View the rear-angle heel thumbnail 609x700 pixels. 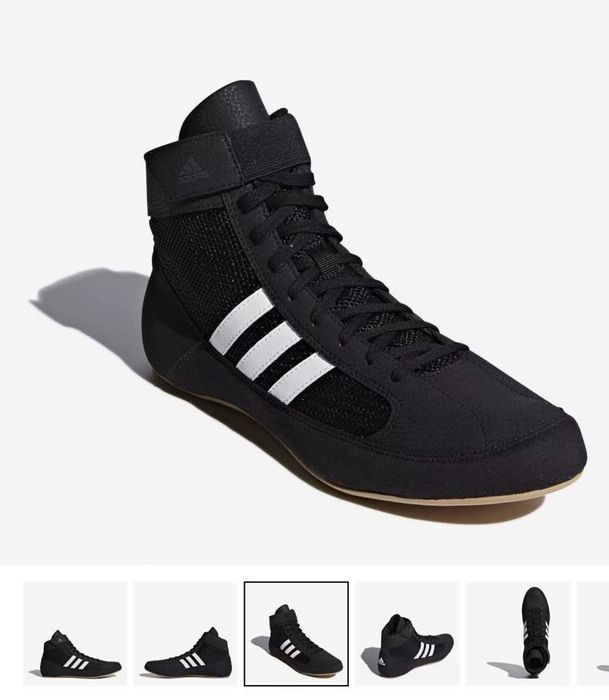(x=407, y=634)
